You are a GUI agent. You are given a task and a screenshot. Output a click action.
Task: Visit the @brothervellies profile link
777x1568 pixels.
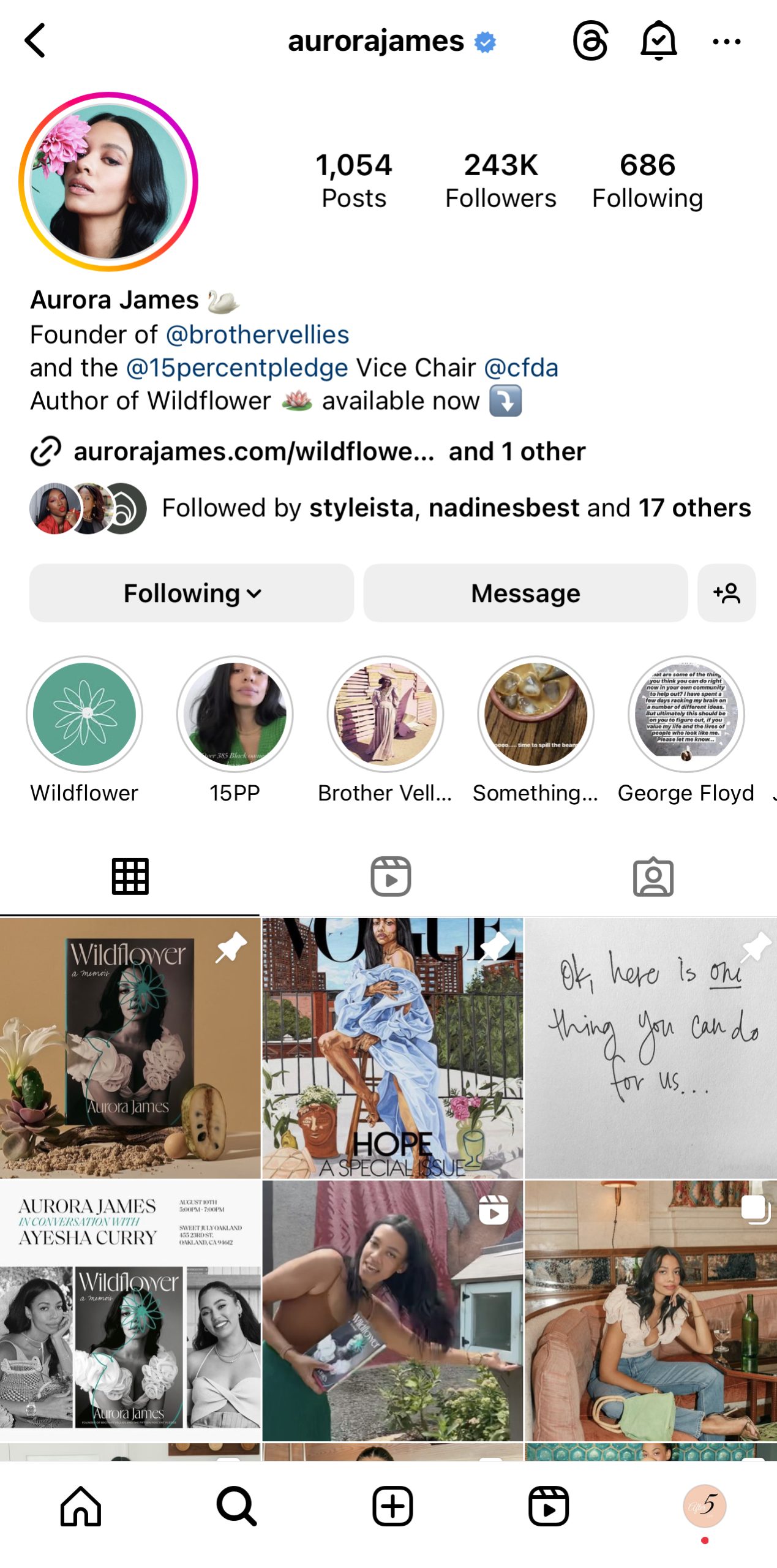257,334
